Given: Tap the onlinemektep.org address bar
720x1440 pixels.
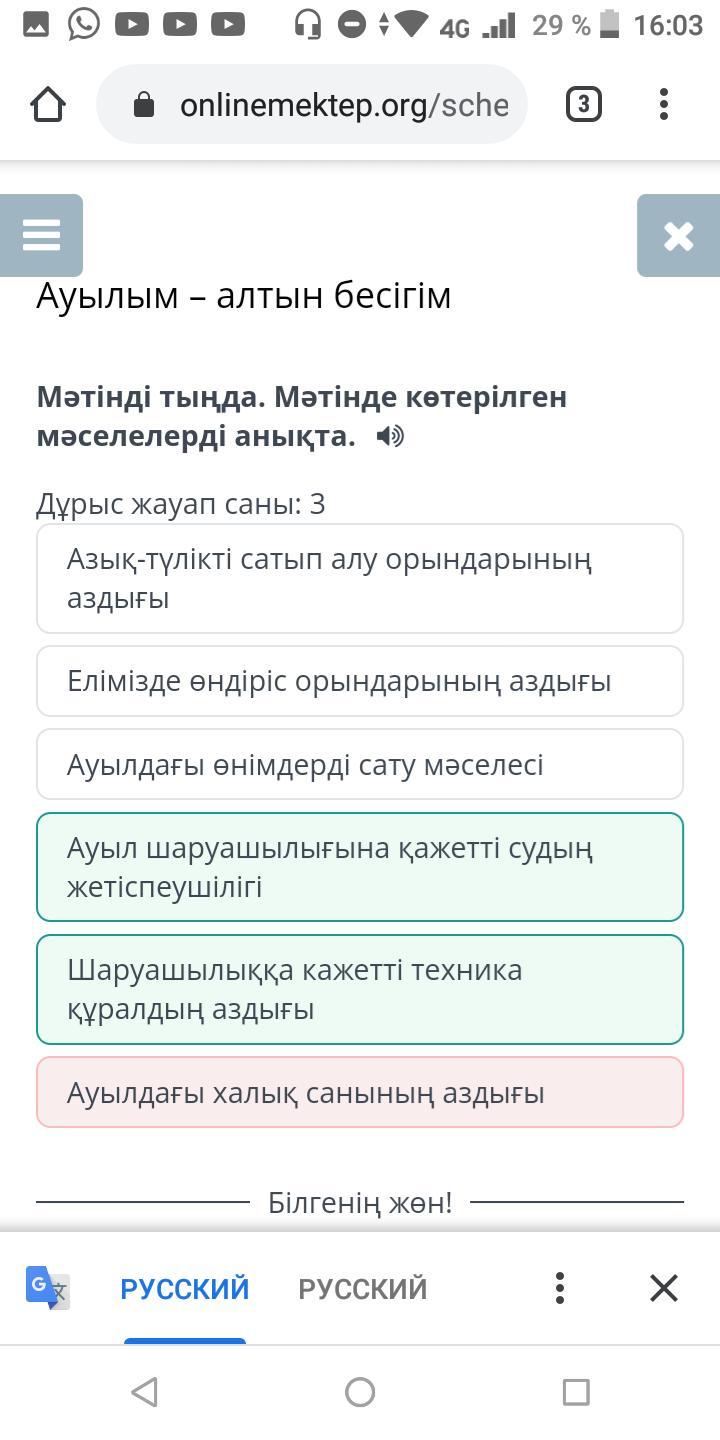Looking at the screenshot, I should (312, 104).
